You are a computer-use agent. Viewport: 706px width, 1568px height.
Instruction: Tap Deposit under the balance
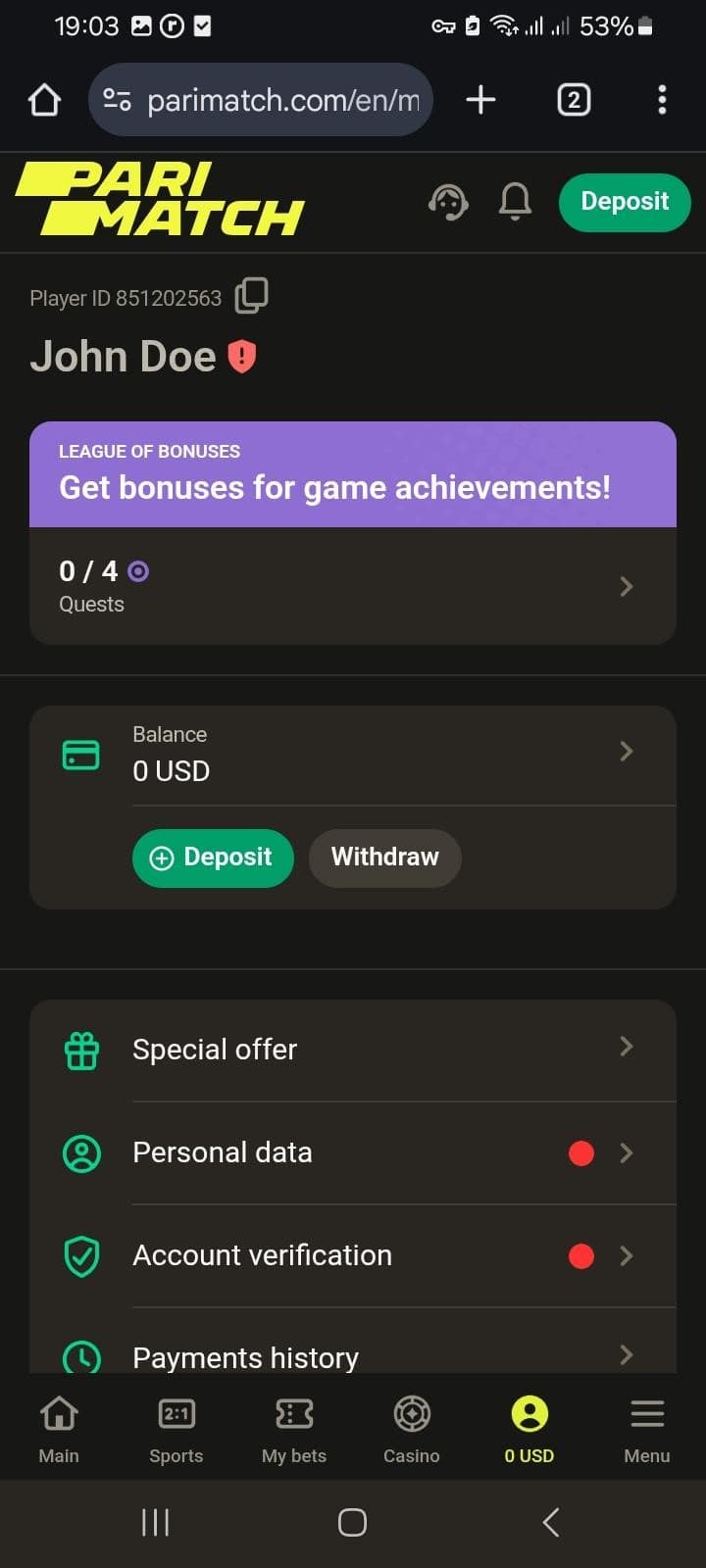213,857
